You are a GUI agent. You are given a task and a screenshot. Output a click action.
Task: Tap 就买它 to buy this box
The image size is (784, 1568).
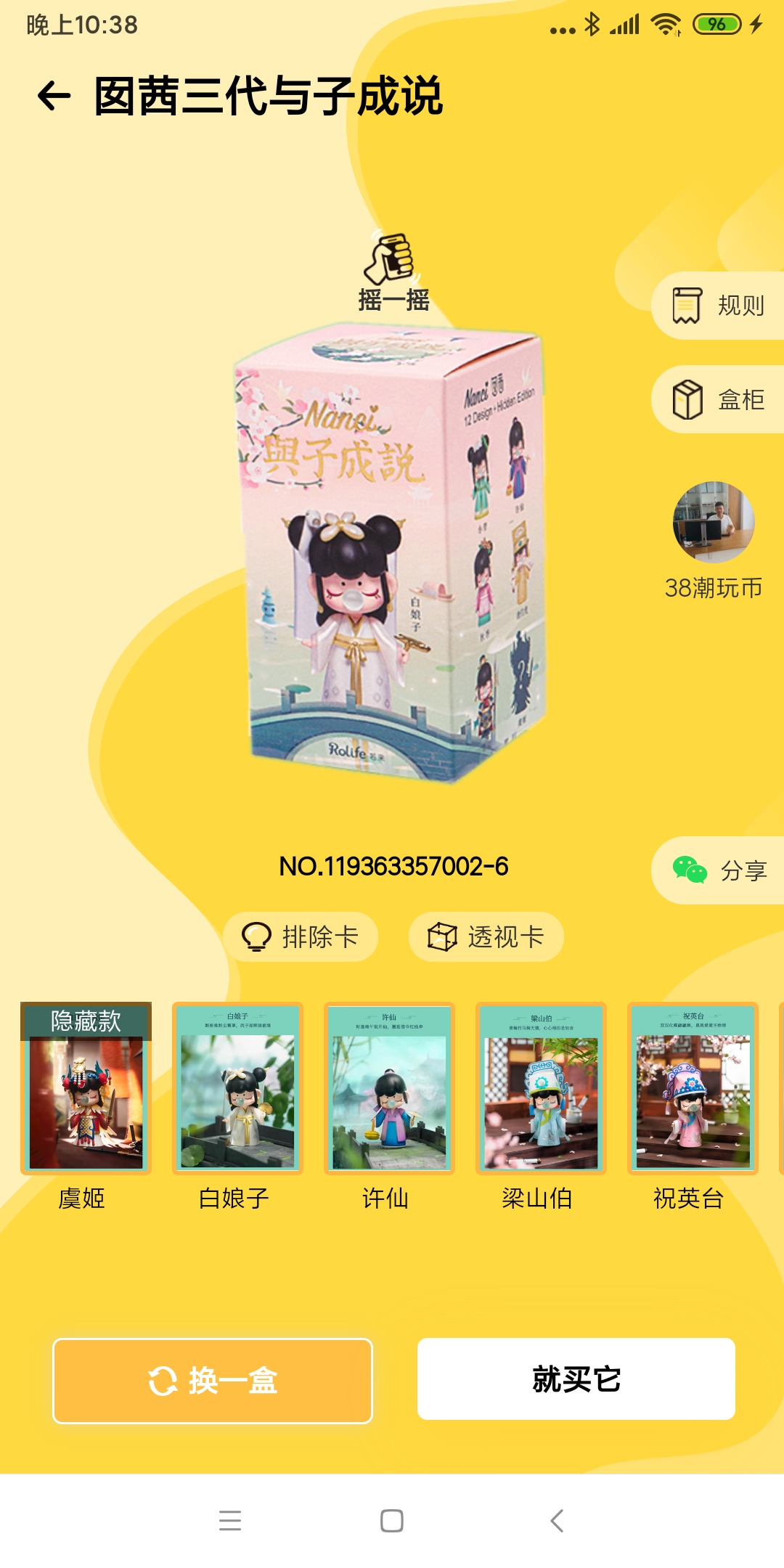coord(576,1379)
